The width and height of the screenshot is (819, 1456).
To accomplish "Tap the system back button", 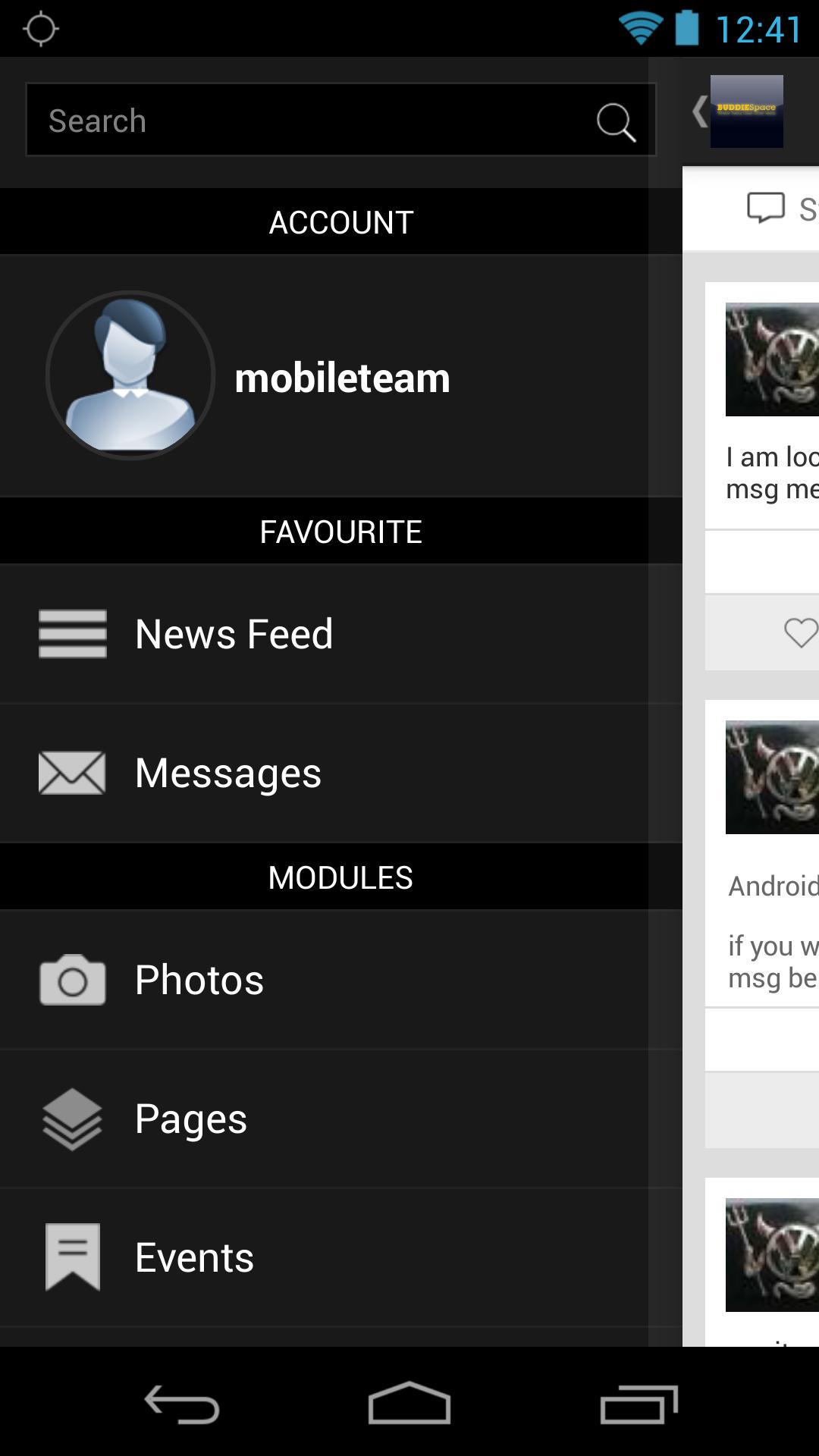I will pyautogui.click(x=182, y=1404).
